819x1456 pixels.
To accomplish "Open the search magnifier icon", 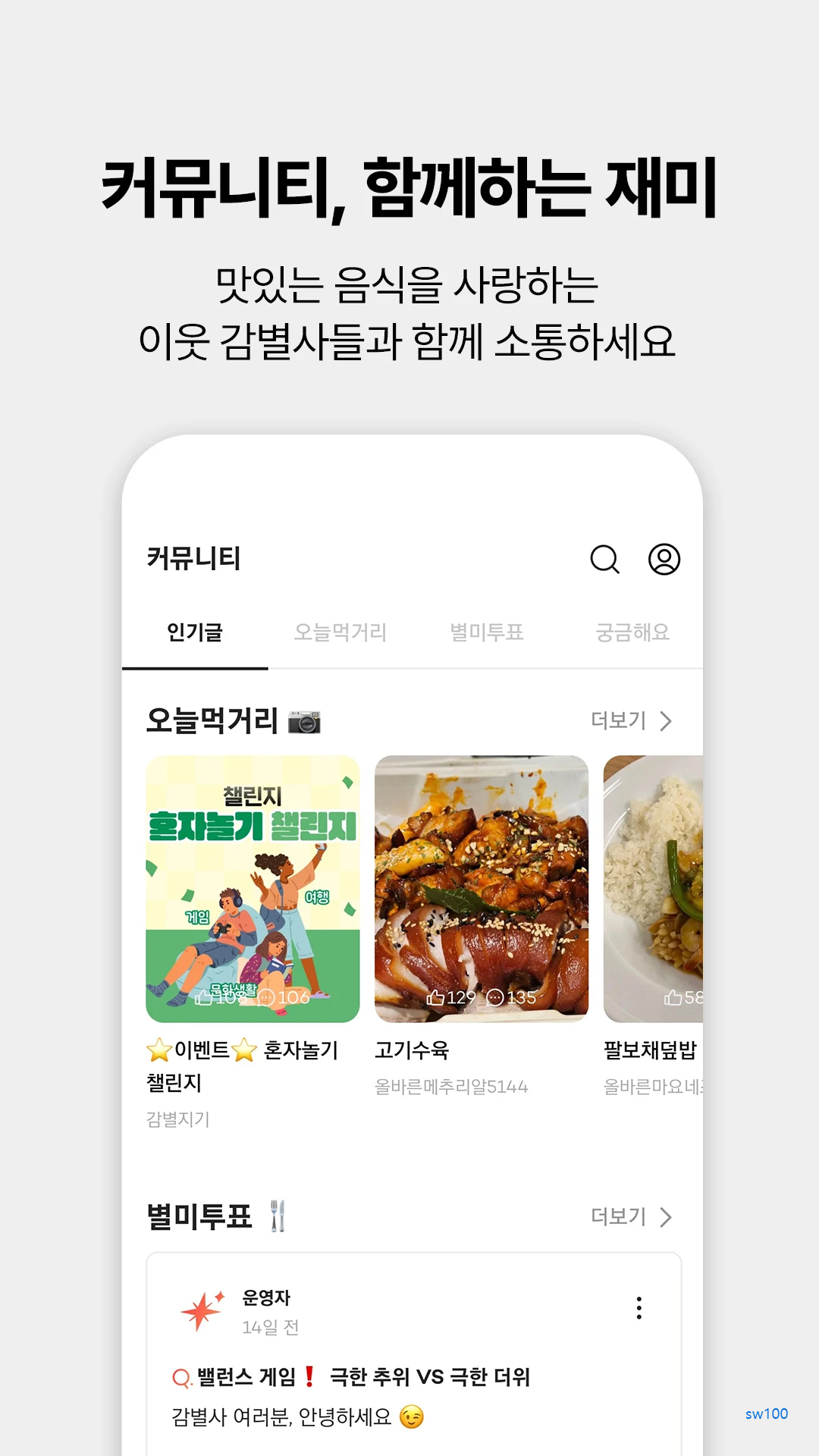I will 603,560.
